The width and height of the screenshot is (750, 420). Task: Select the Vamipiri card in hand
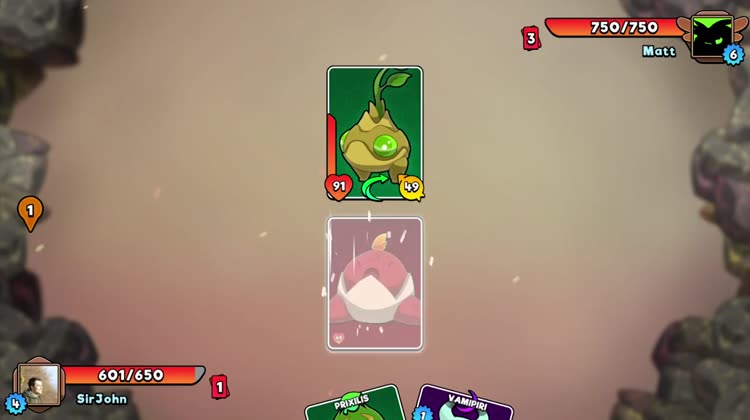coord(464,405)
